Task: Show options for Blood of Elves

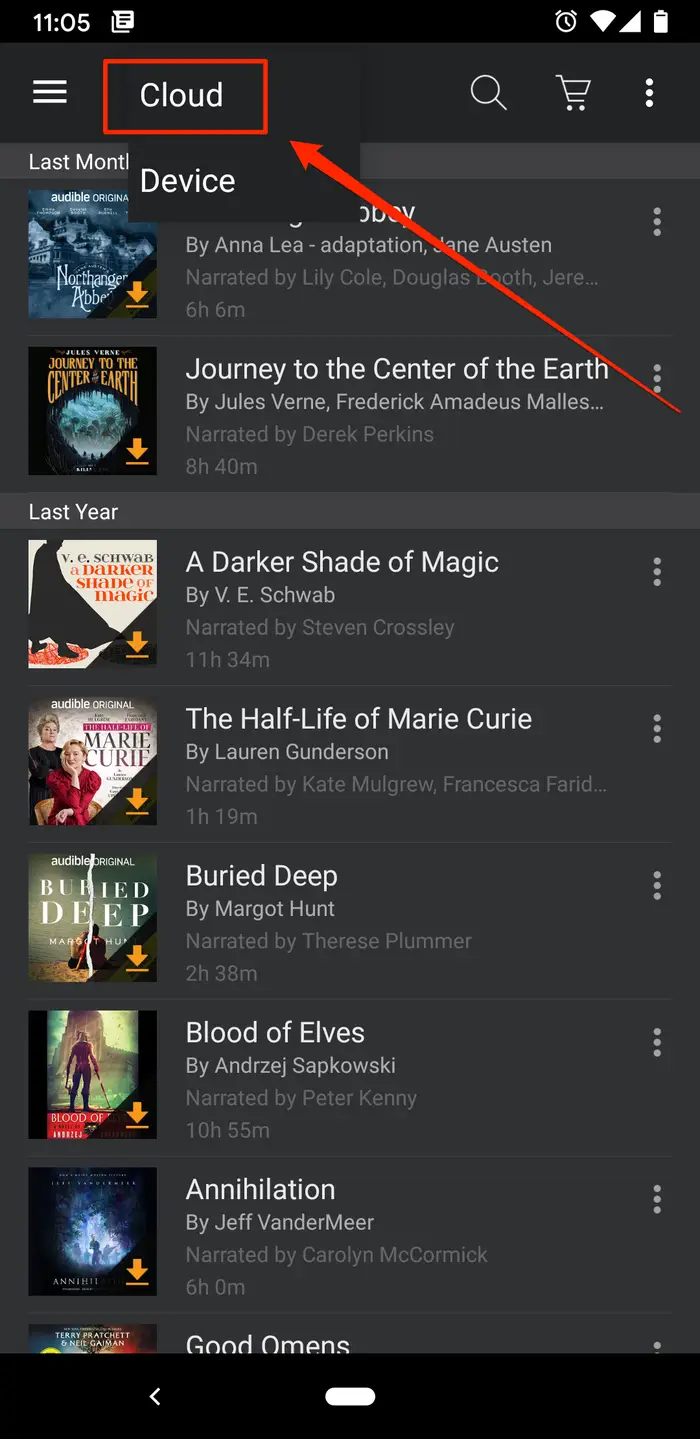Action: [x=657, y=1042]
